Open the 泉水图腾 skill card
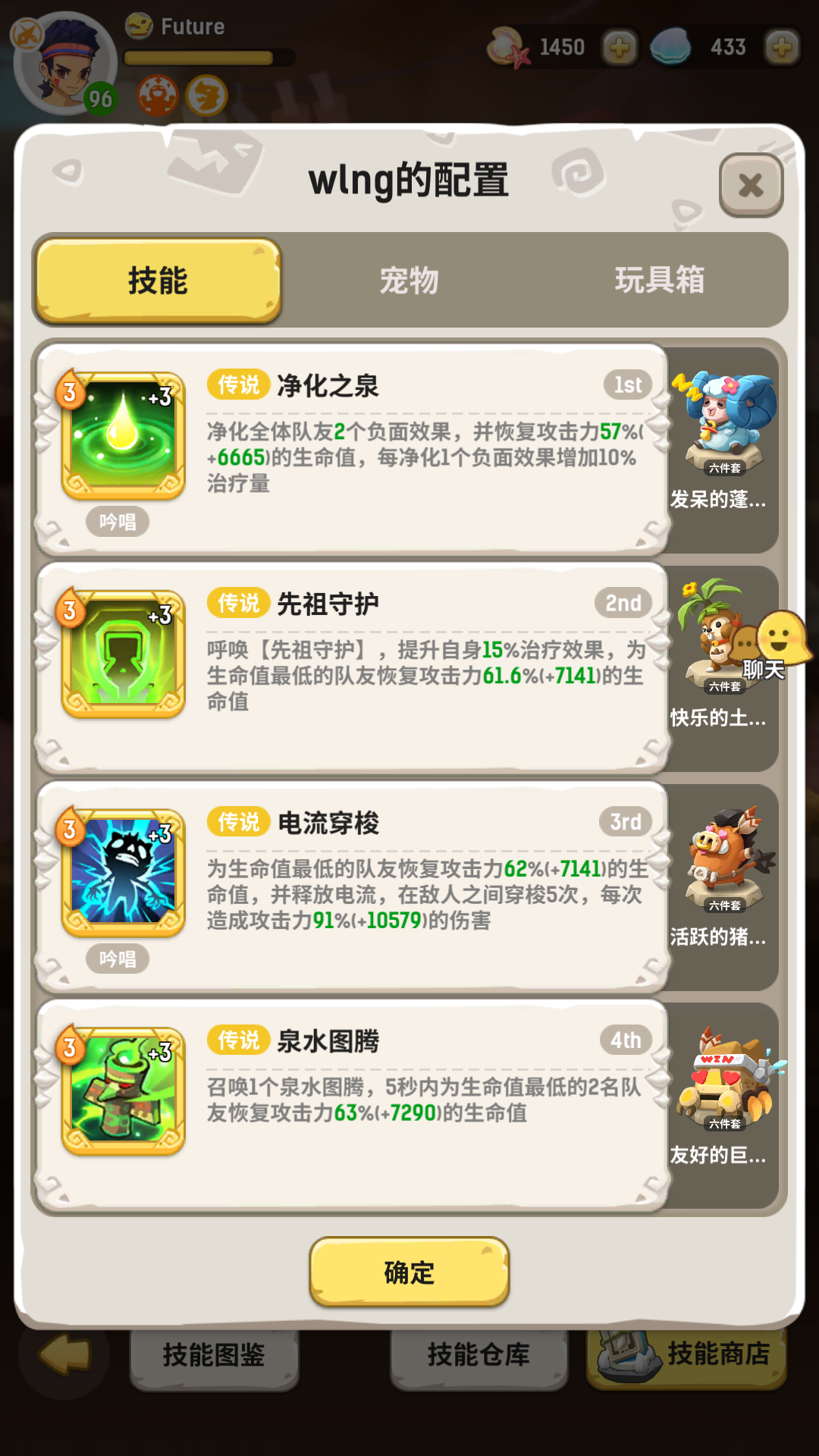Screen dimensions: 819x1456 (x=352, y=1106)
